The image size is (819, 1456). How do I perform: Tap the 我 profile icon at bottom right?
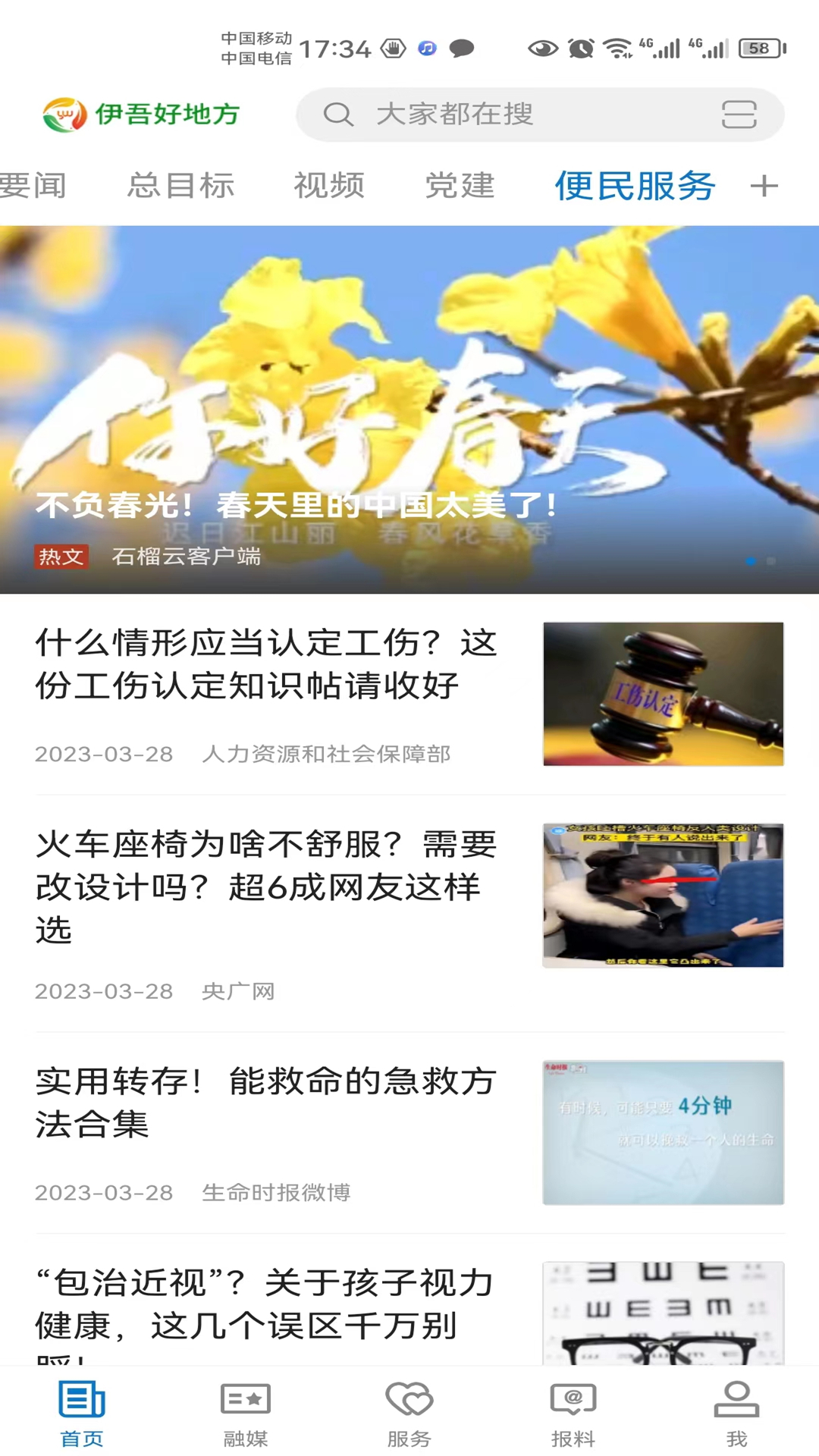pos(736,1408)
